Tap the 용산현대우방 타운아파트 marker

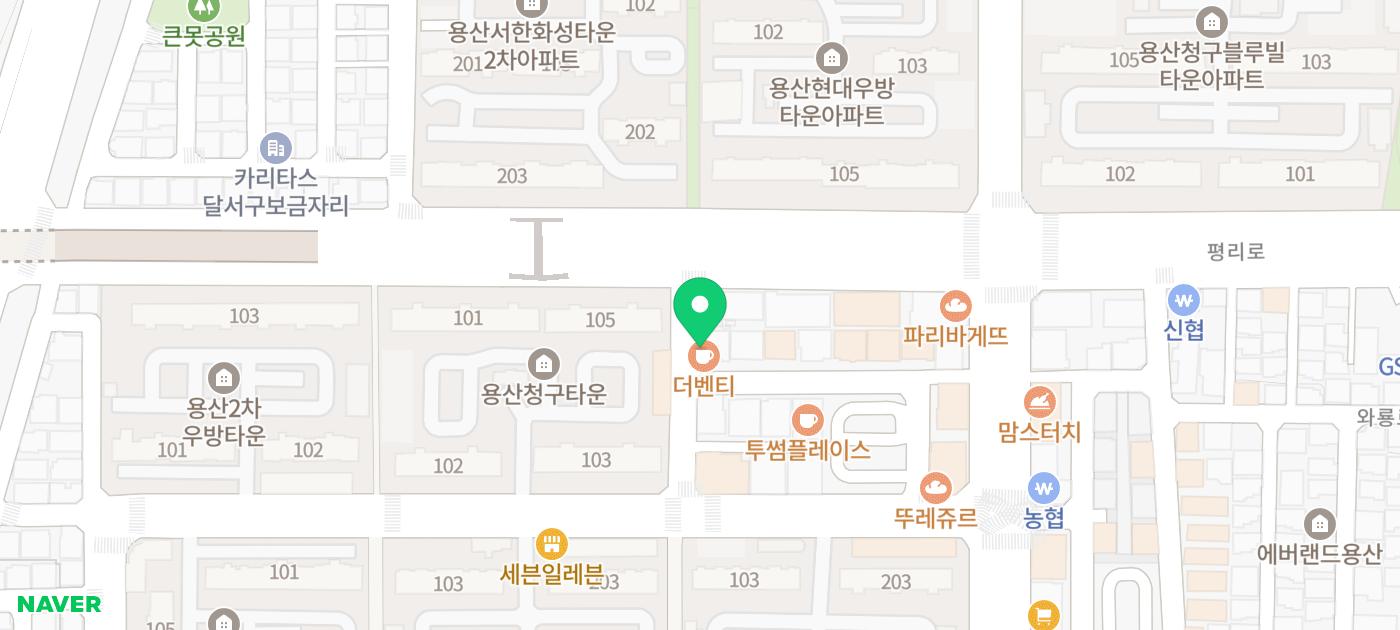[x=831, y=57]
